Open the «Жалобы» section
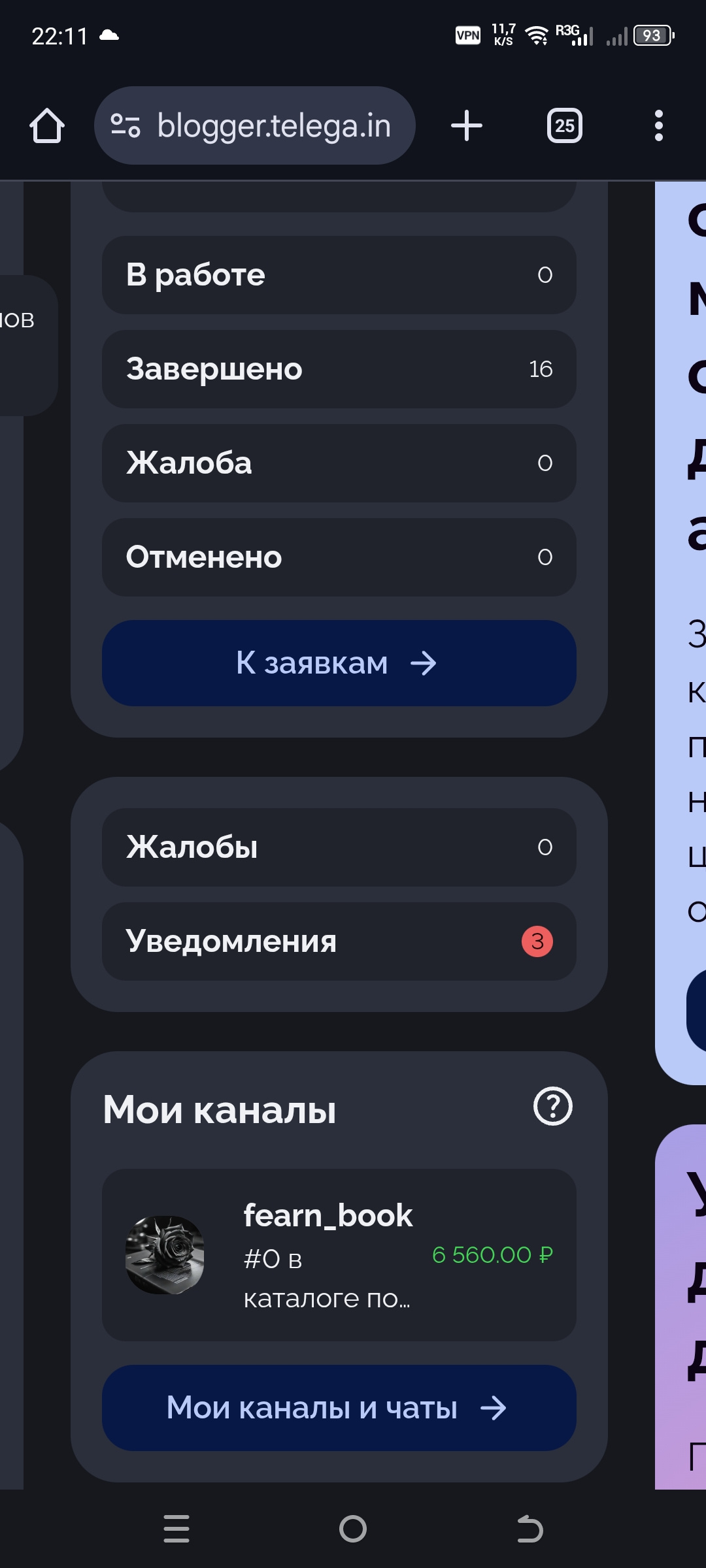The width and height of the screenshot is (706, 1568). pos(339,847)
